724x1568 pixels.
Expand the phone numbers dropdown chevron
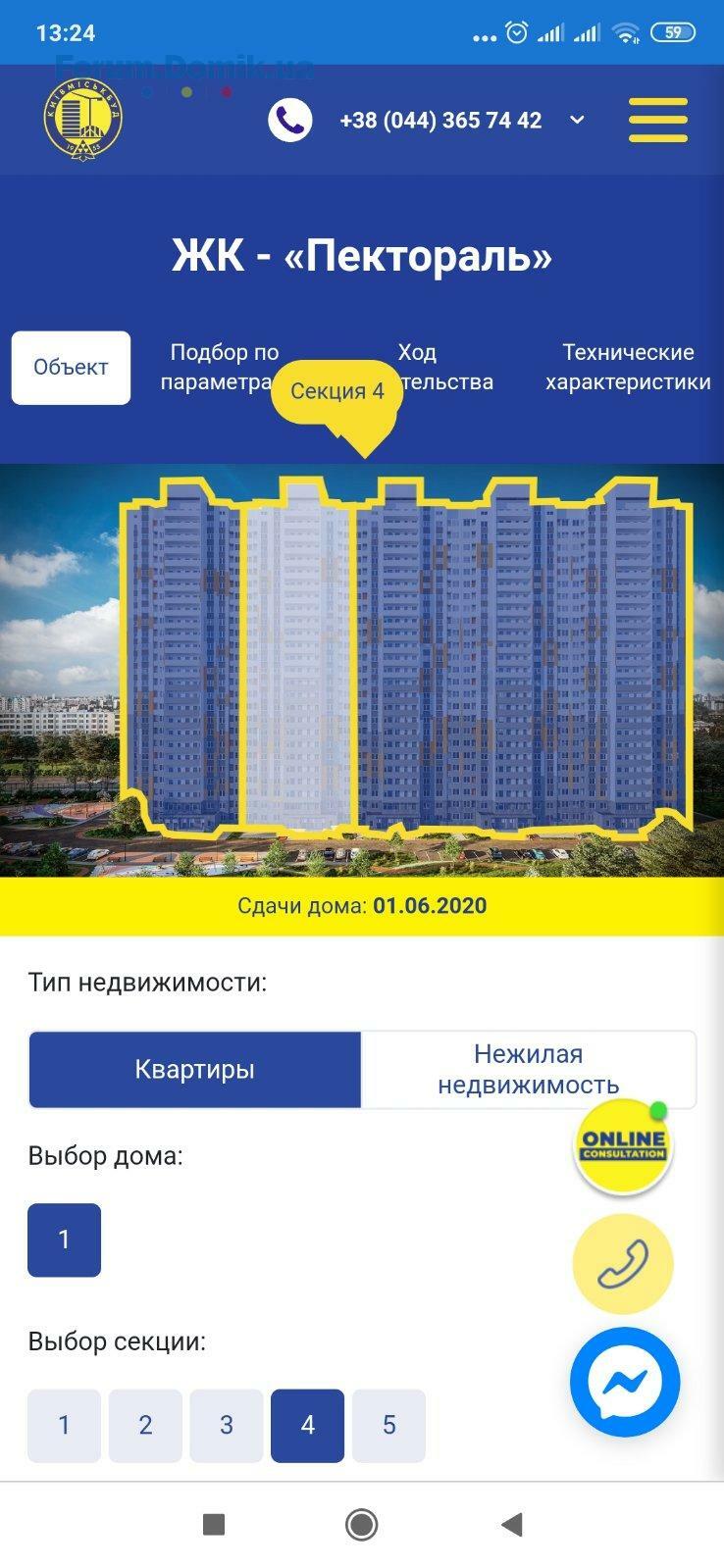[577, 120]
